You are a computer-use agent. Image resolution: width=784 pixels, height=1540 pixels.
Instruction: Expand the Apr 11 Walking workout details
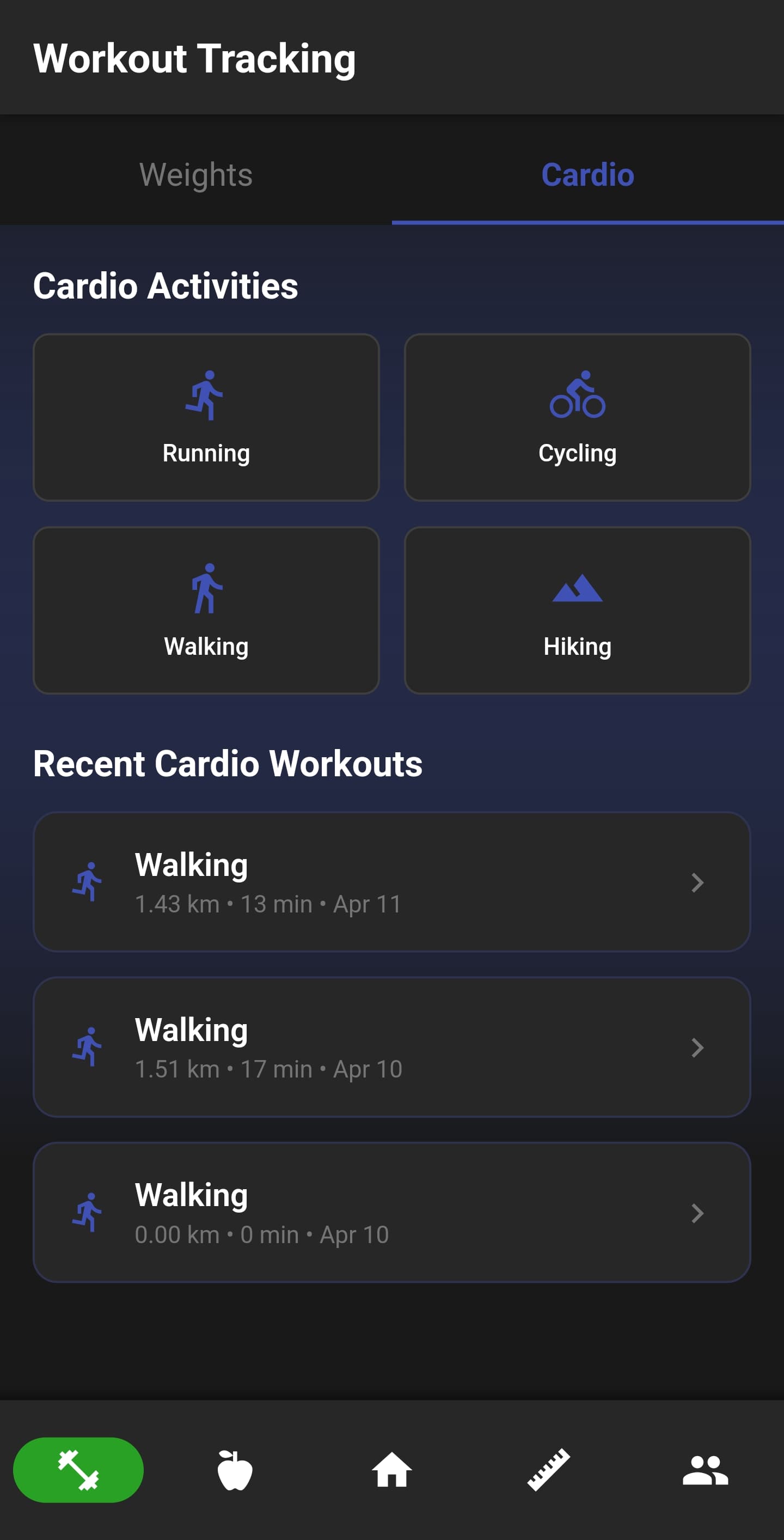pyautogui.click(x=698, y=883)
